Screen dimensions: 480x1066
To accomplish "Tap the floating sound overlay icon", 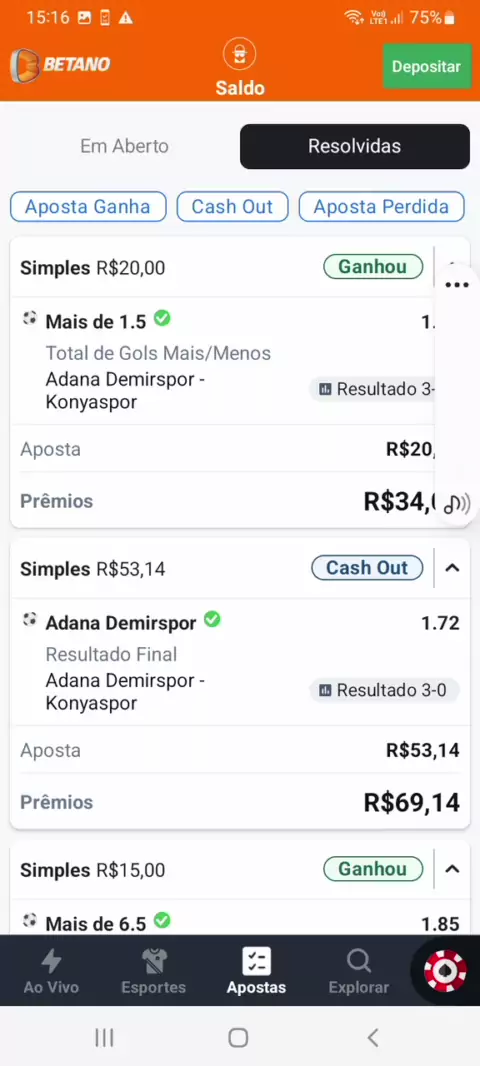I will 457,504.
